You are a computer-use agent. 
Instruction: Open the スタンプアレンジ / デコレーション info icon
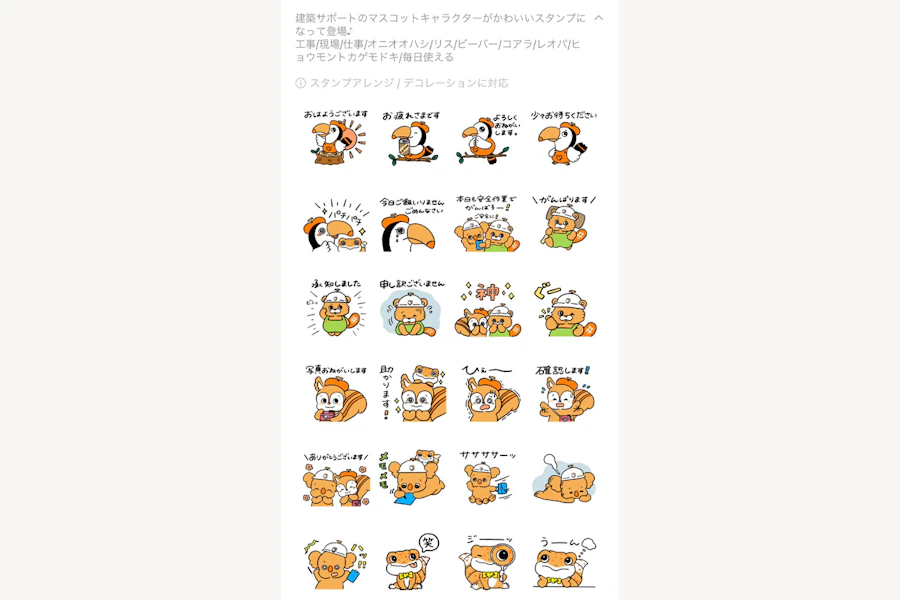pos(300,83)
